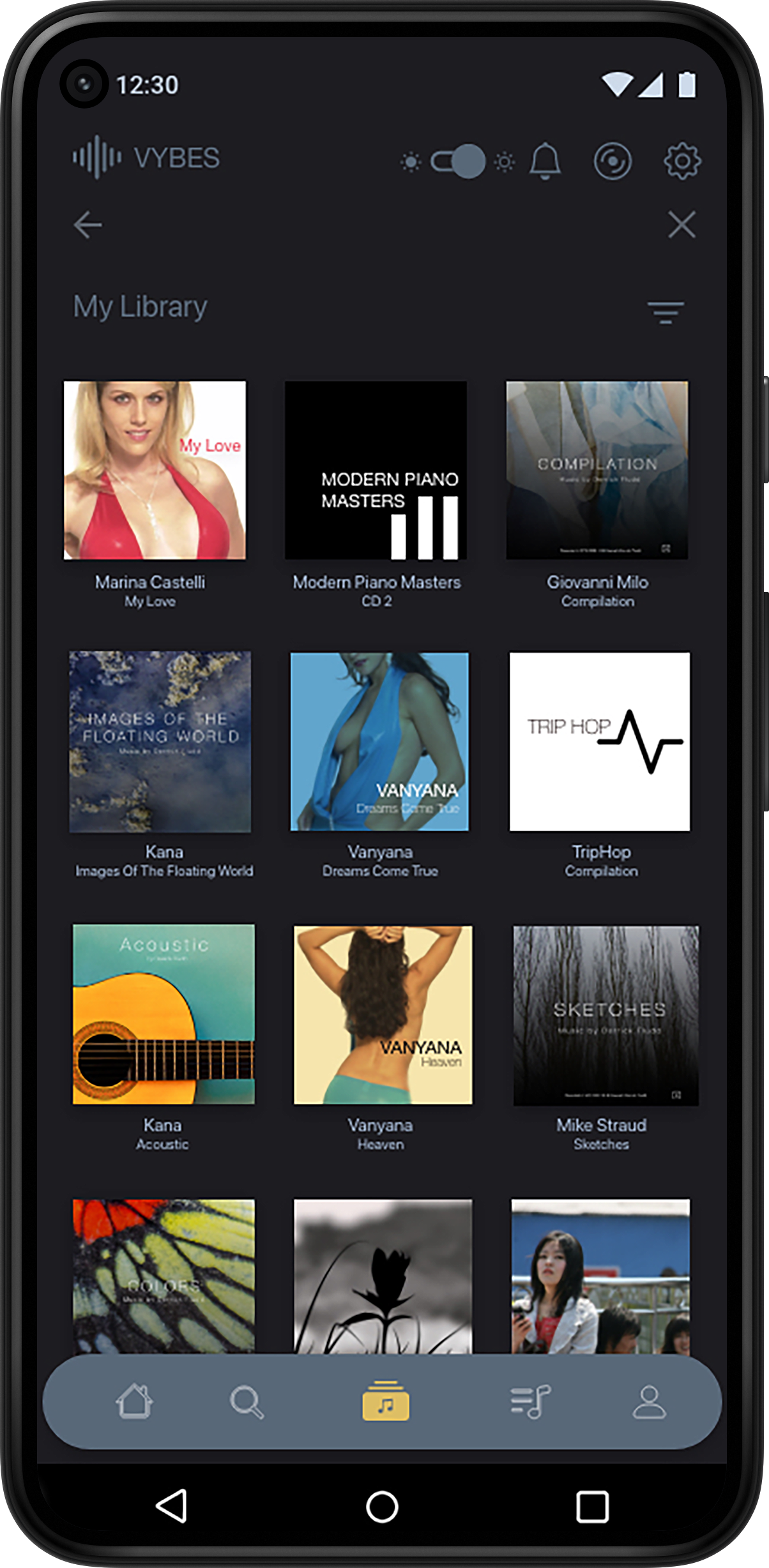Open Vanyana Heaven album

pos(383,1014)
